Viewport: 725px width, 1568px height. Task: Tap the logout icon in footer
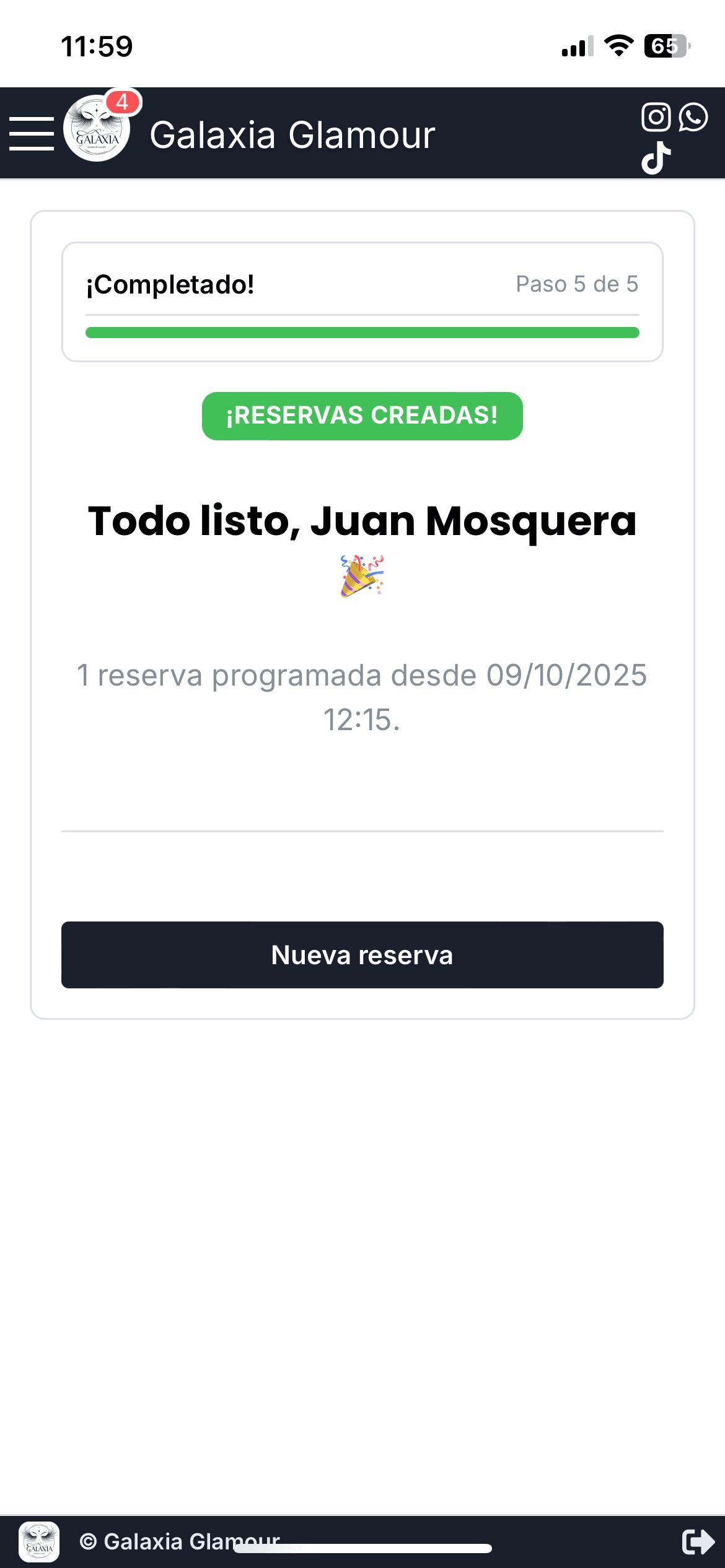pyautogui.click(x=698, y=1541)
